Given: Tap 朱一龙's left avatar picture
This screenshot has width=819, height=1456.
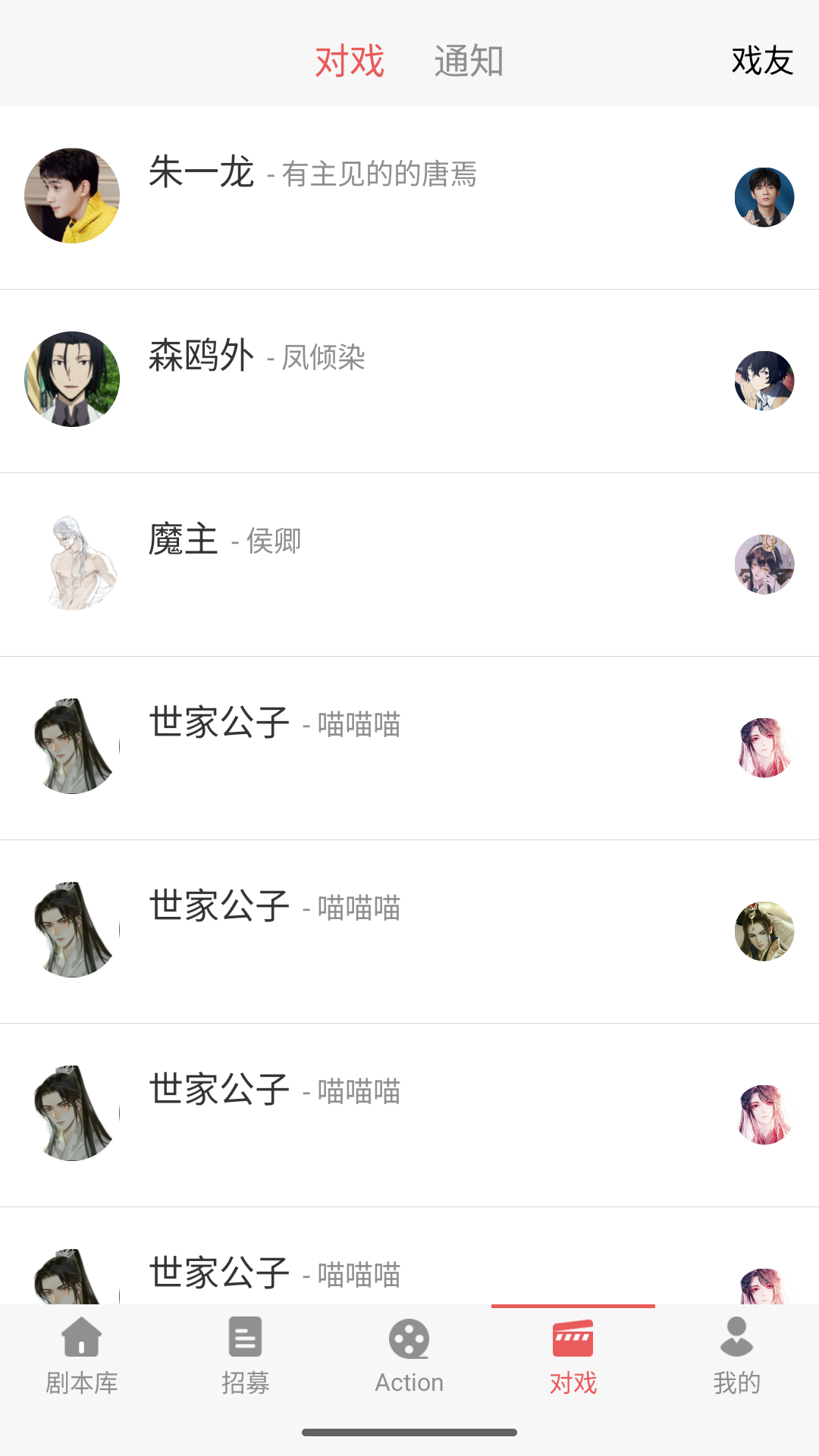Looking at the screenshot, I should coord(71,195).
